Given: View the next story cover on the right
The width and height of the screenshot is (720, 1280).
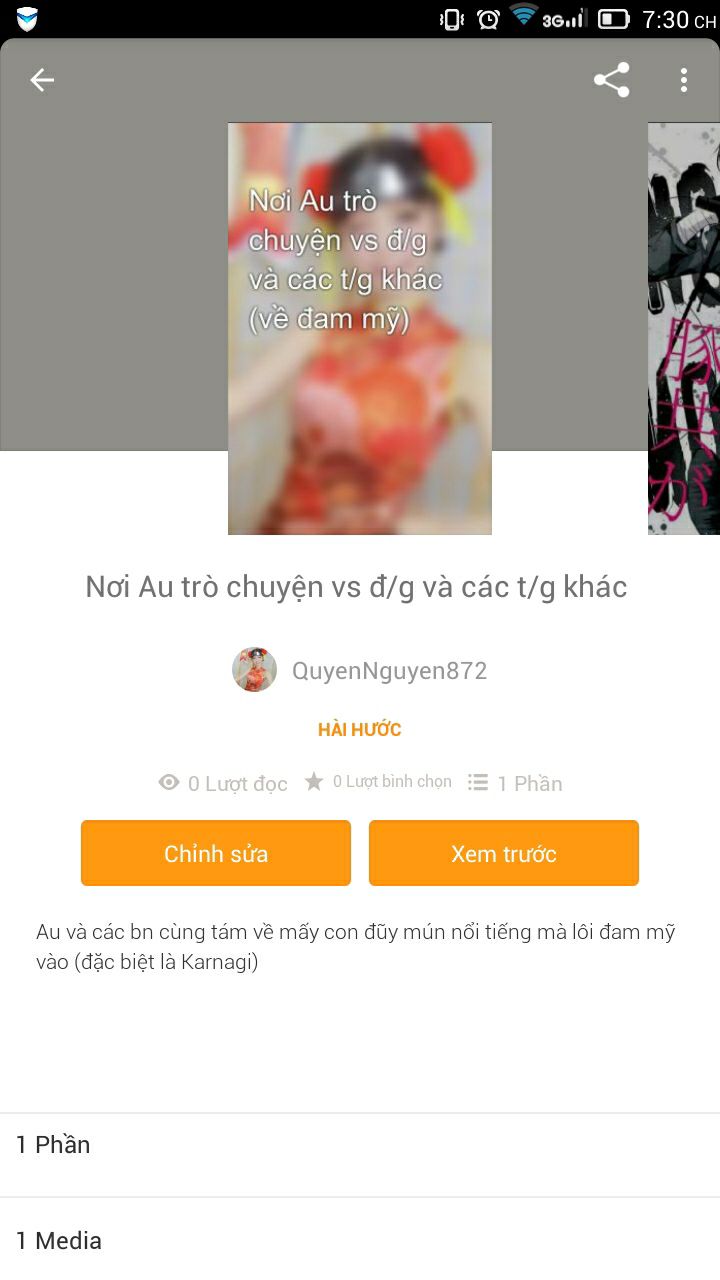Looking at the screenshot, I should (684, 328).
